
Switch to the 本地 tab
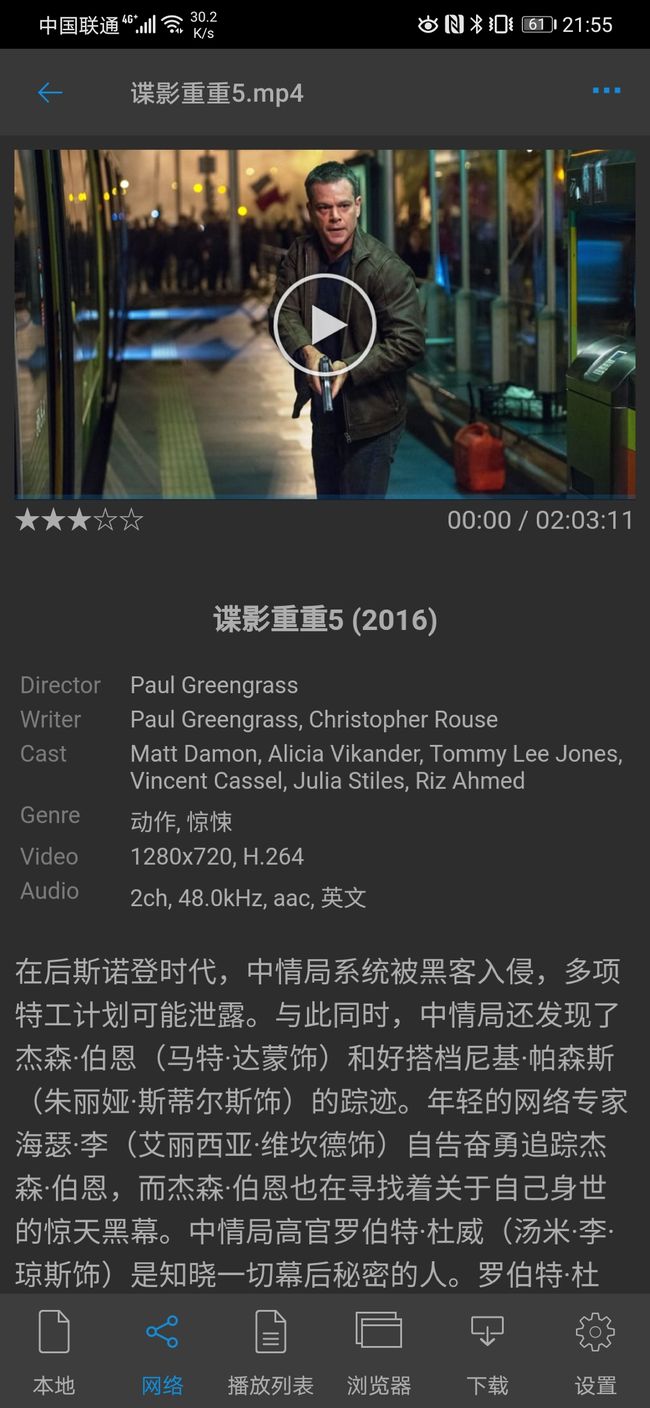(x=54, y=1352)
